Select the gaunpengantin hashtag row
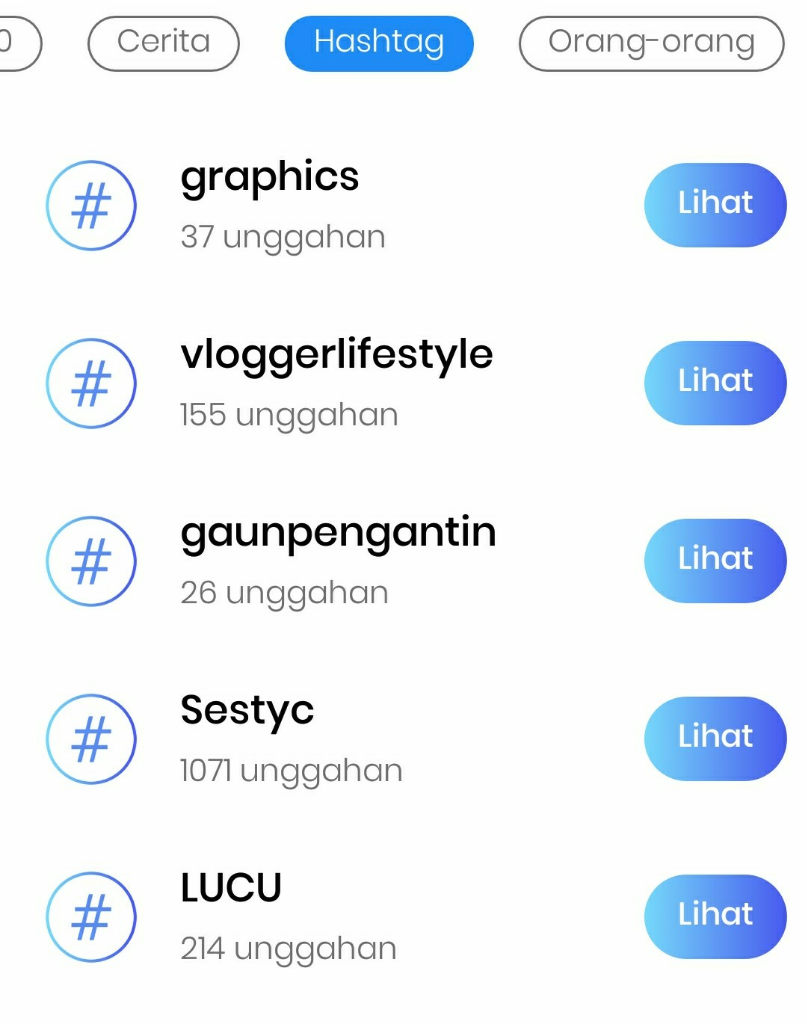The width and height of the screenshot is (807, 1024). (338, 560)
